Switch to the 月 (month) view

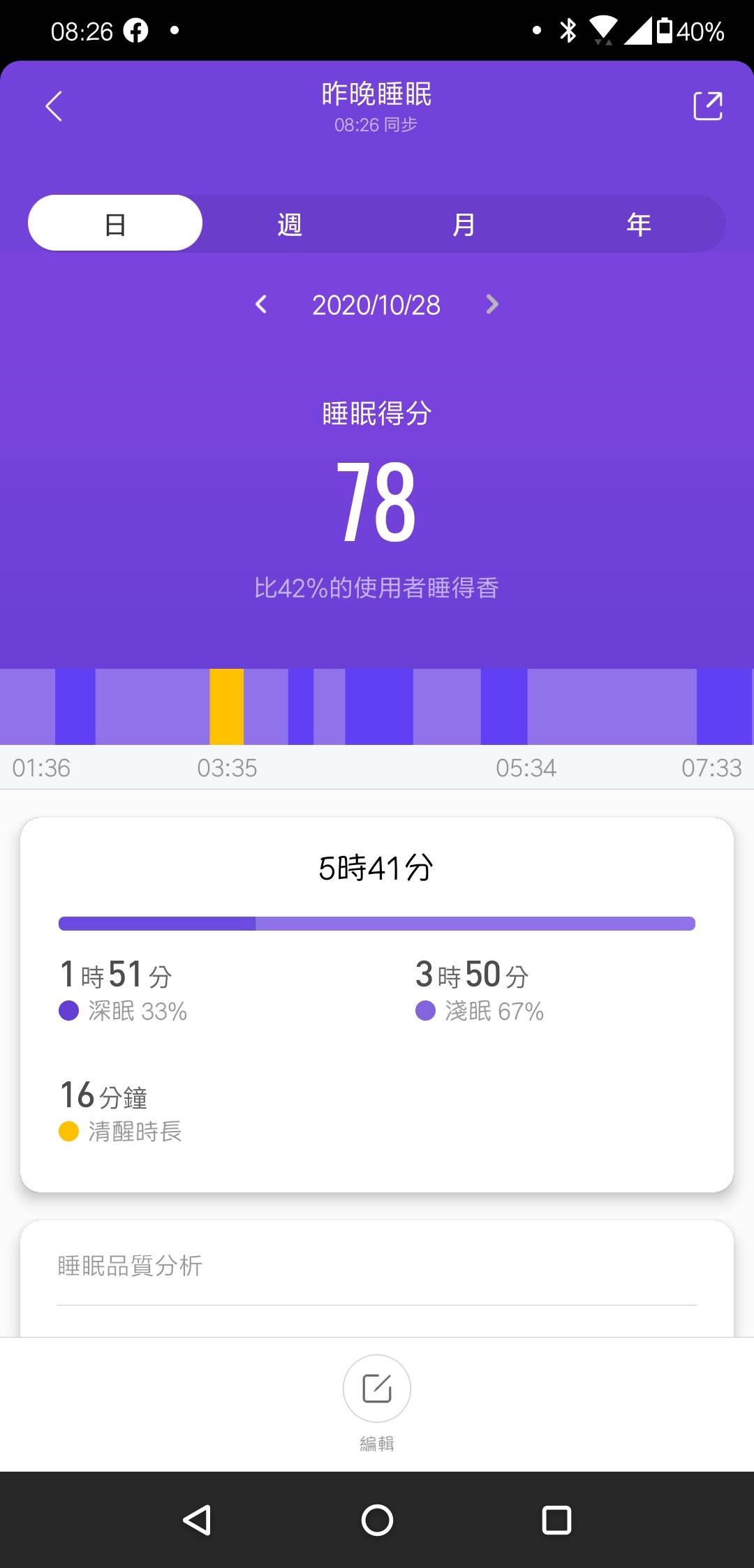coord(464,224)
